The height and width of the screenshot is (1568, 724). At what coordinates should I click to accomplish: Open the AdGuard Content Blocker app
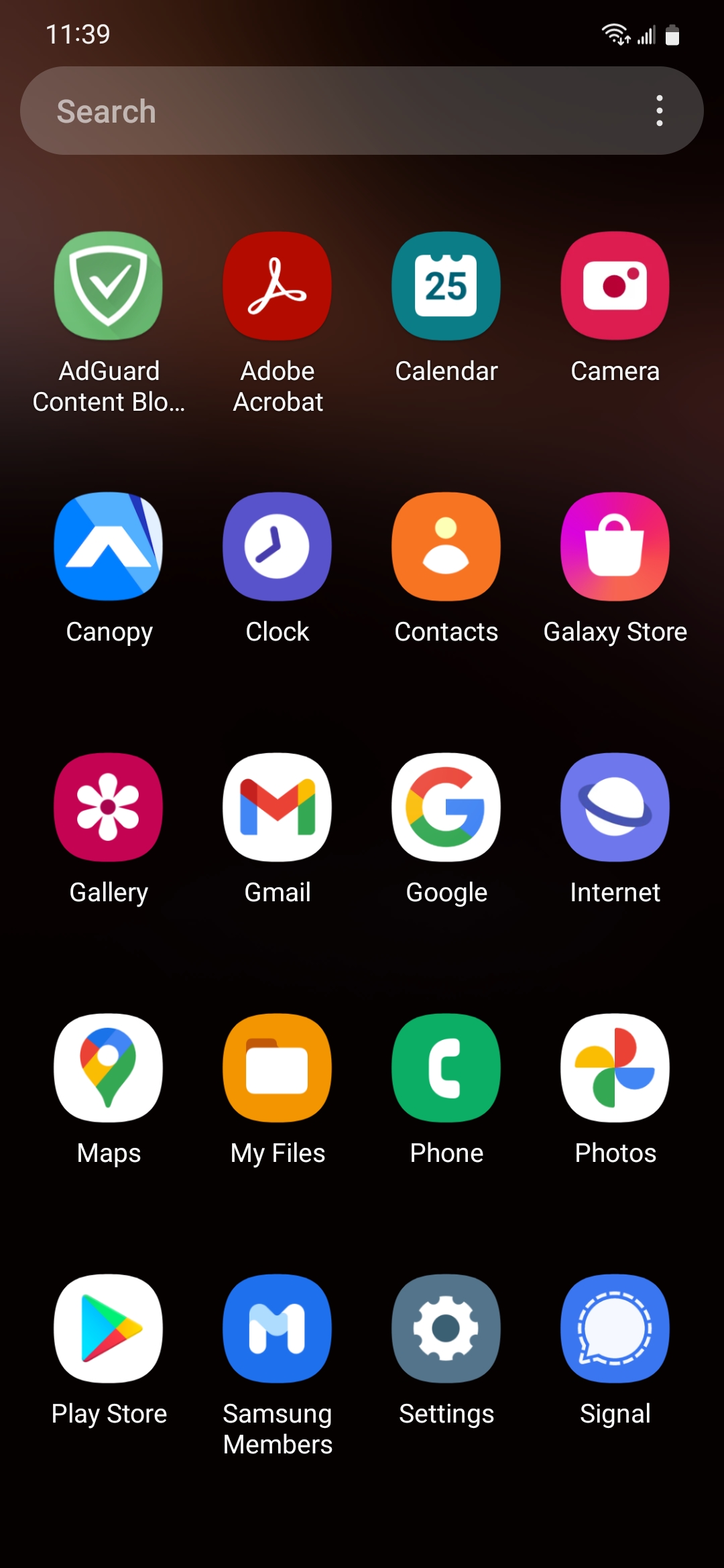coord(109,285)
